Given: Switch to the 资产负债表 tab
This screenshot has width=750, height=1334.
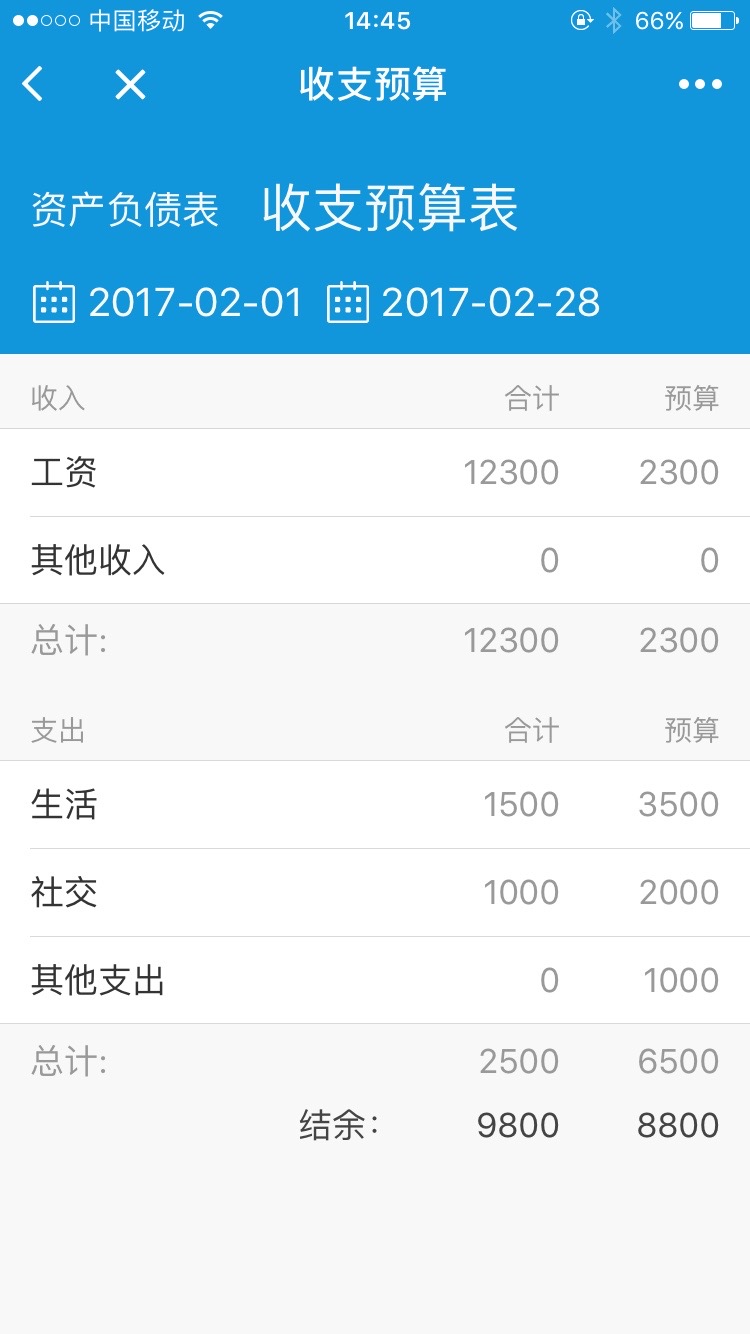Looking at the screenshot, I should click(x=125, y=210).
